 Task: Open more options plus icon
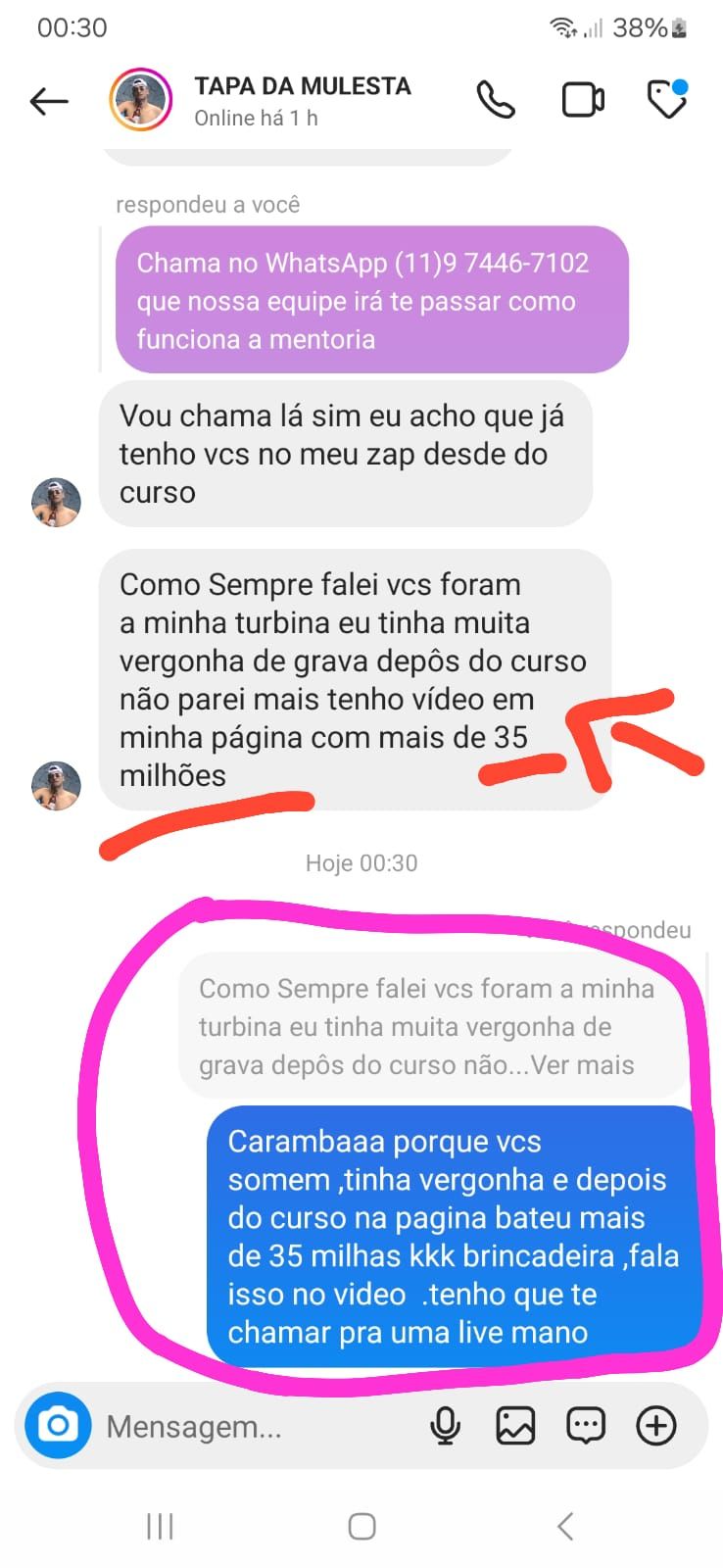(656, 1426)
